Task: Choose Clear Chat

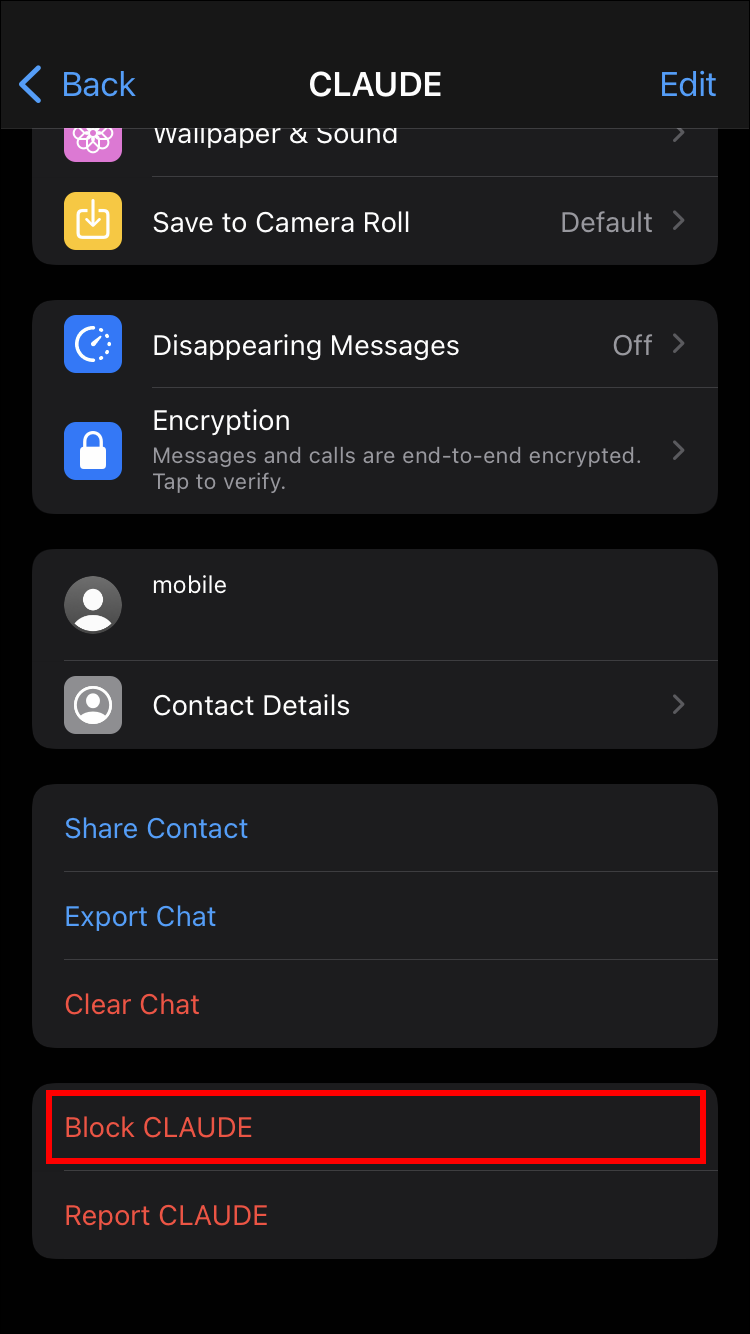Action: [133, 1004]
